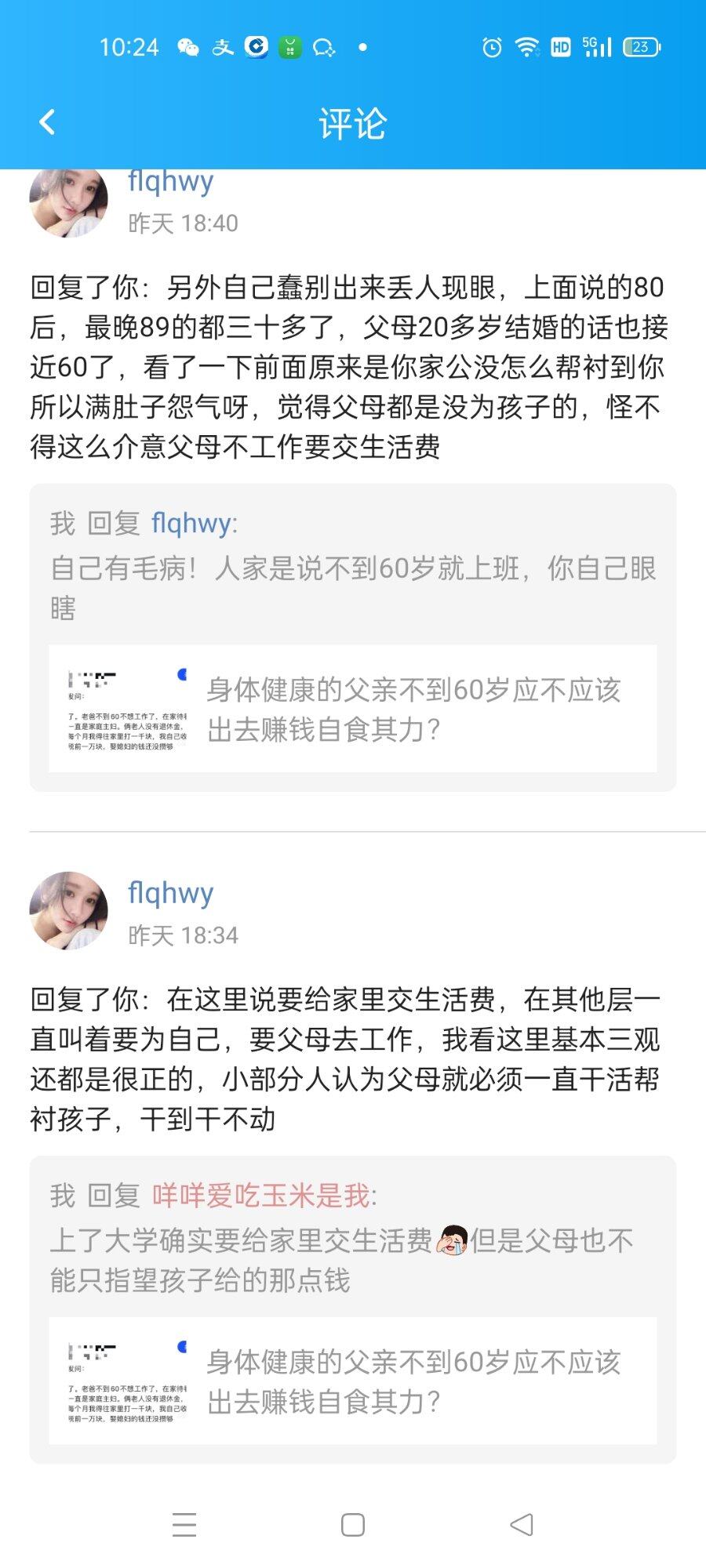The height and width of the screenshot is (1568, 706).
Task: Tap flqhwy's avatar on the 18:34 comment
Action: 69,911
